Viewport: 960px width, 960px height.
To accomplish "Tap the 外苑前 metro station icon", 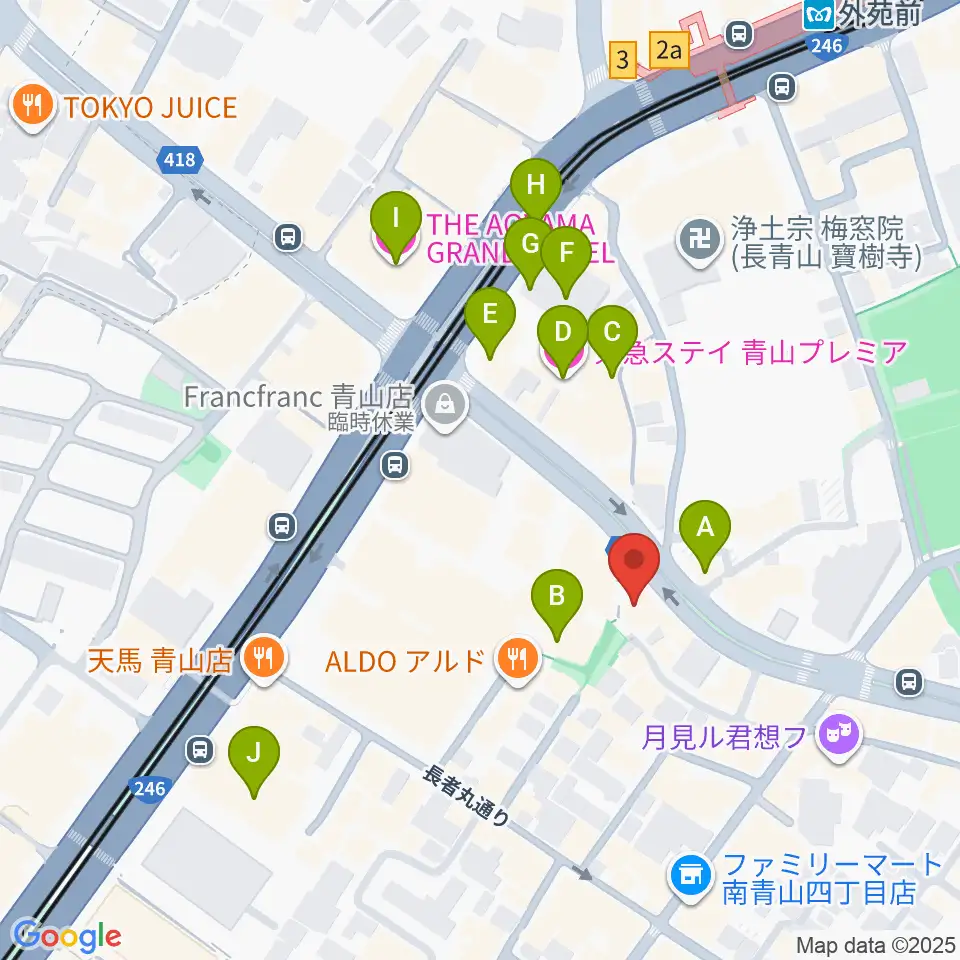I will click(x=820, y=13).
